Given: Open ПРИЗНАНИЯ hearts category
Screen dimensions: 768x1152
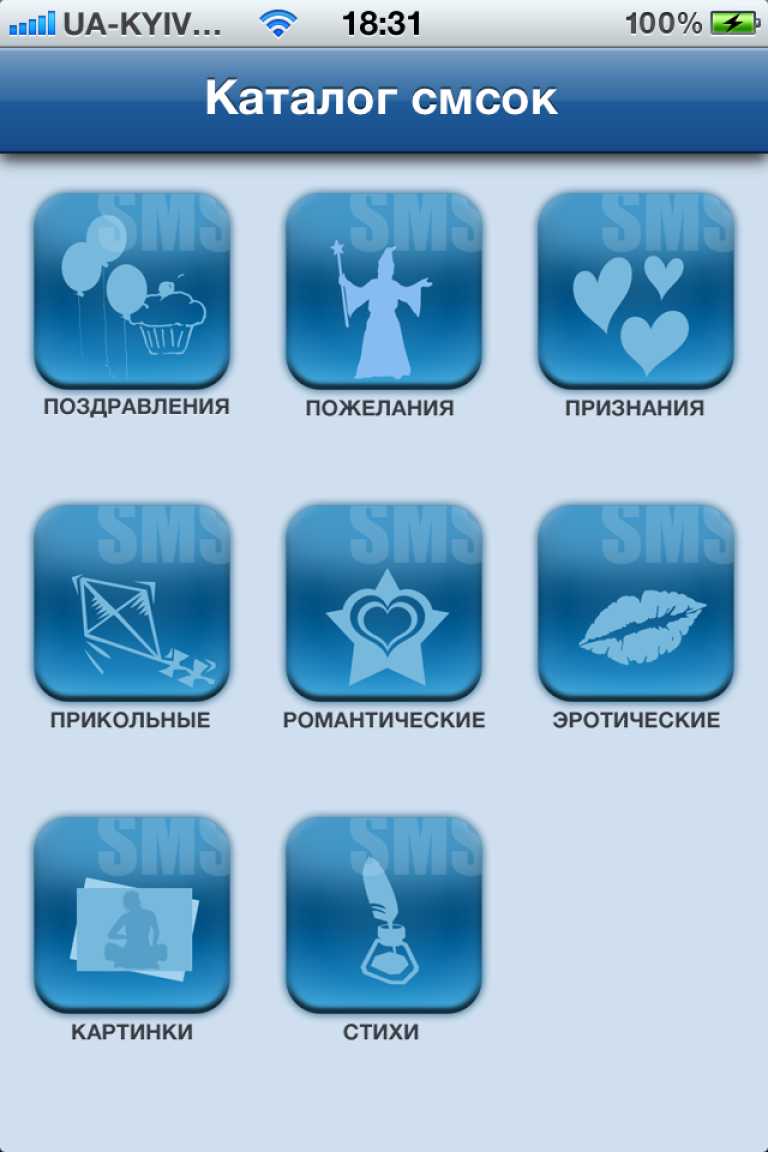Looking at the screenshot, I should pos(636,290).
